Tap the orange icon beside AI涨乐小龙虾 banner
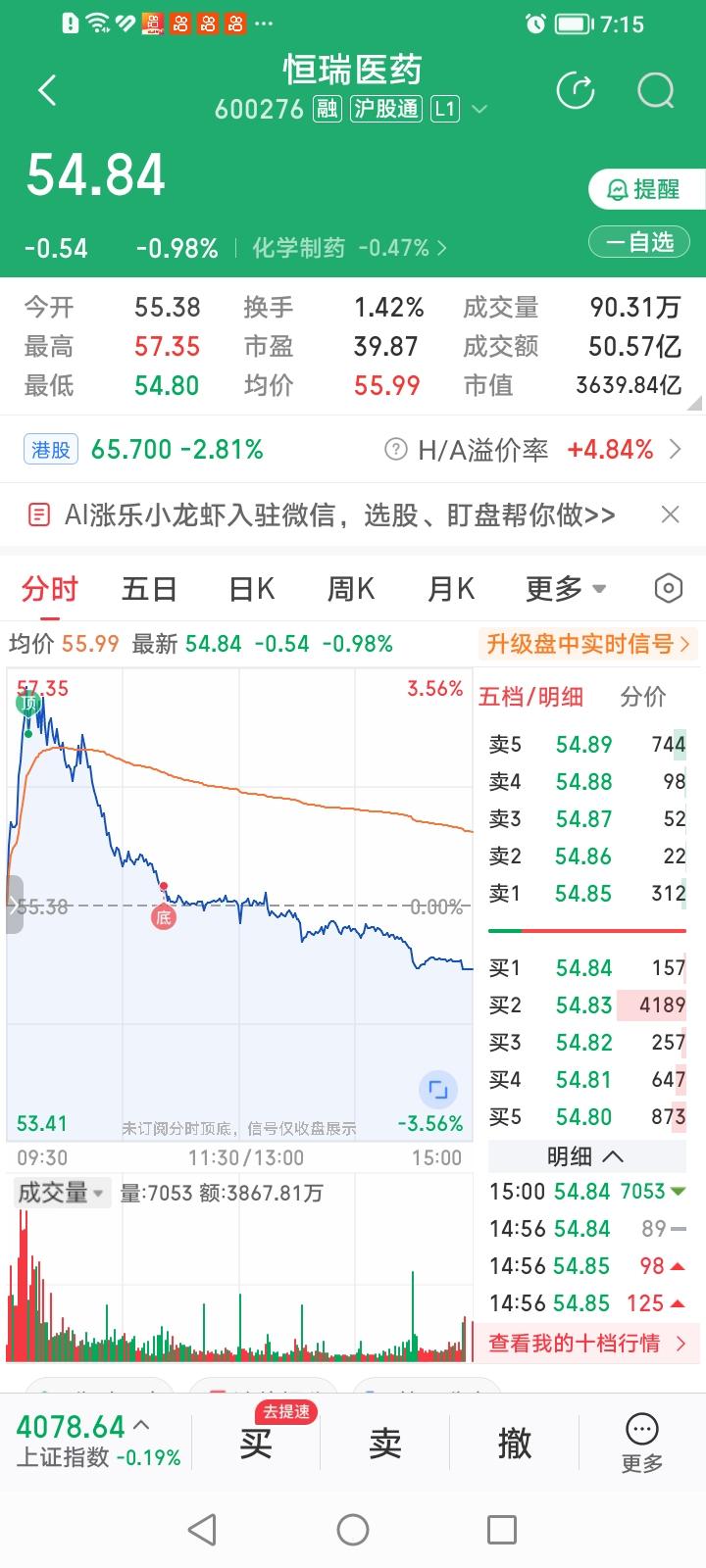This screenshot has height=1568, width=706. pos(39,514)
